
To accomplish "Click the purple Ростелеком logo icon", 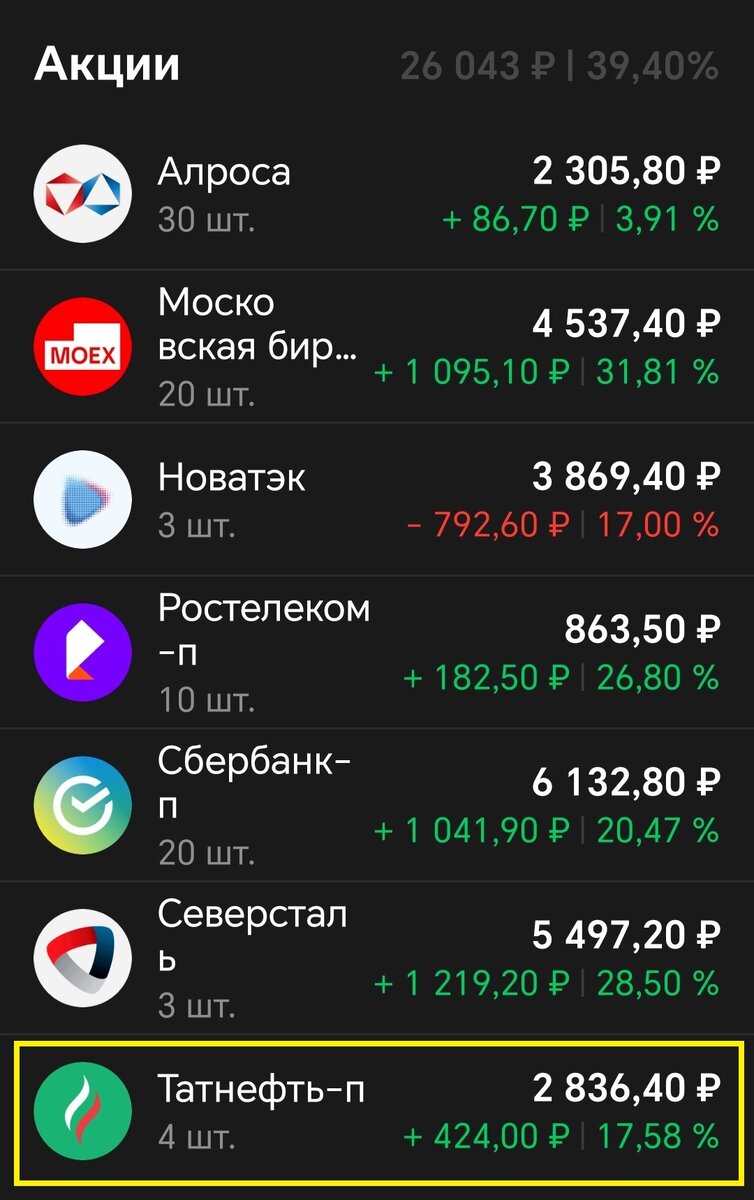I will pyautogui.click(x=83, y=650).
